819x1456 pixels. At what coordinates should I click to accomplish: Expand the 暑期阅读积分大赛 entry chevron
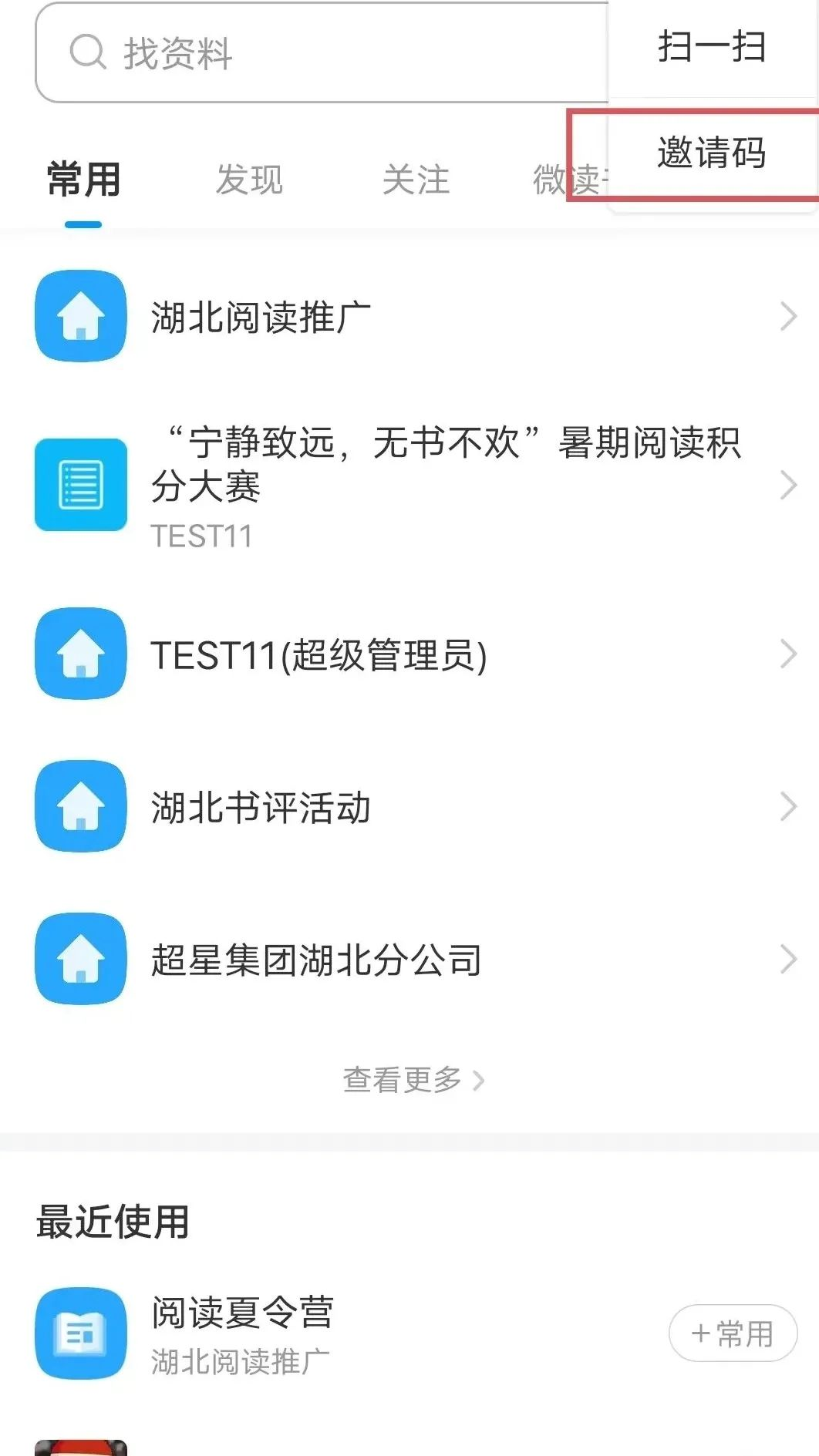[789, 486]
